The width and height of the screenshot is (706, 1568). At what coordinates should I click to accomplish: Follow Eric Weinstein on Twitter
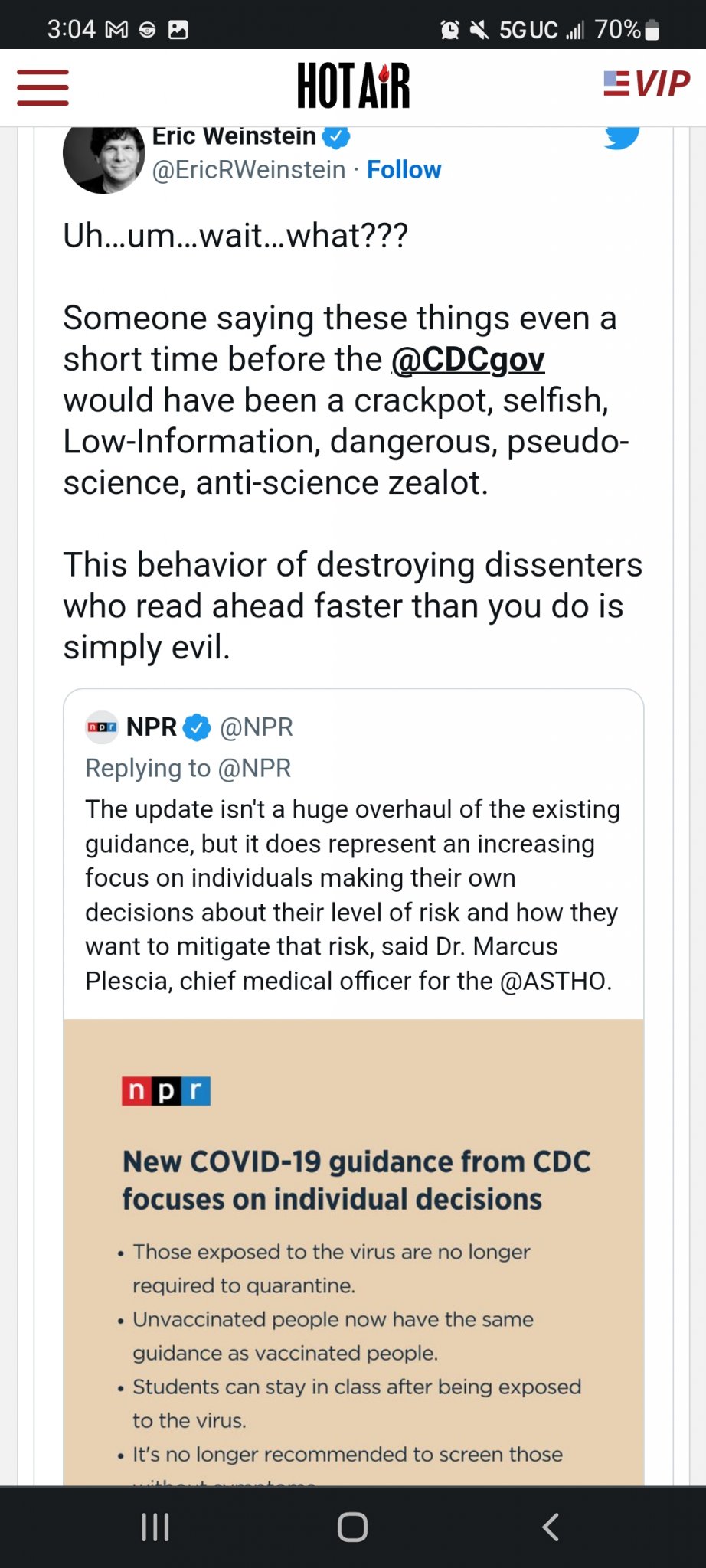click(x=404, y=169)
